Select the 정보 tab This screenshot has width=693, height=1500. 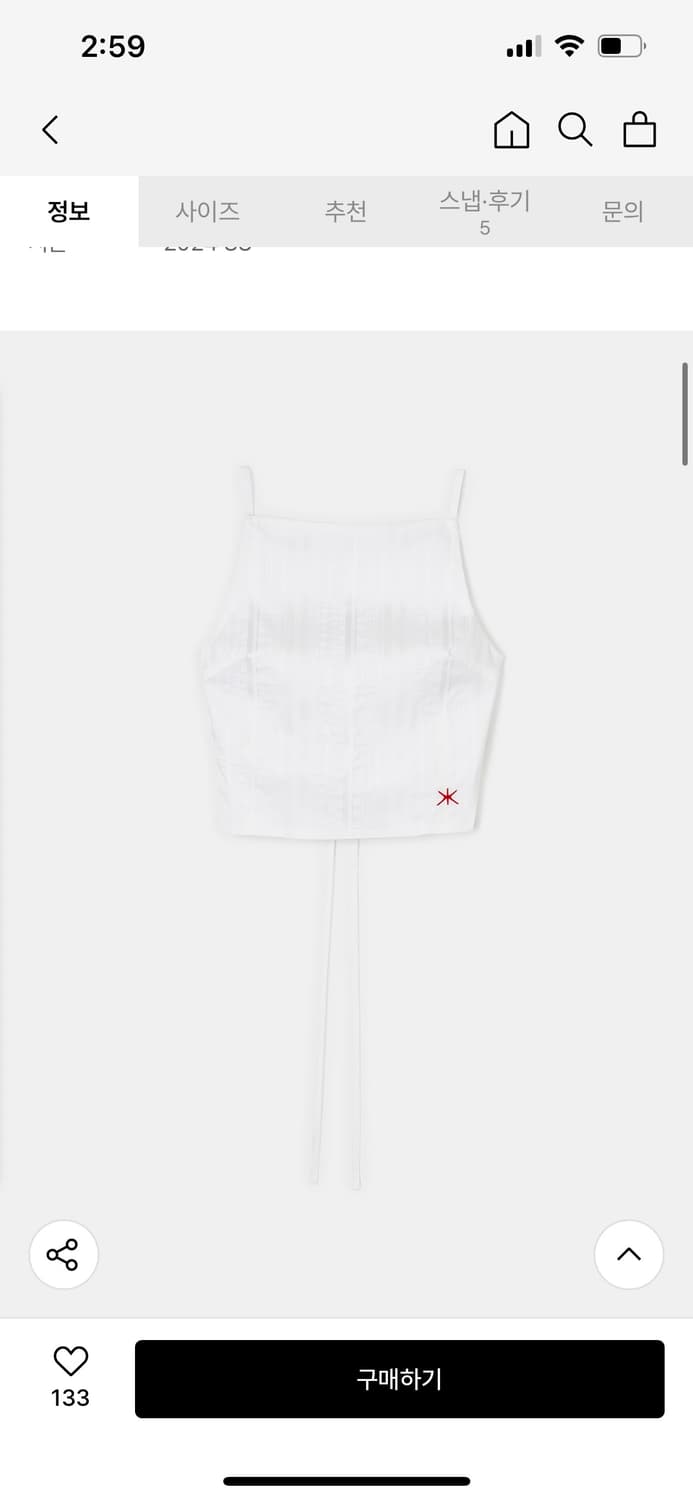[69, 211]
